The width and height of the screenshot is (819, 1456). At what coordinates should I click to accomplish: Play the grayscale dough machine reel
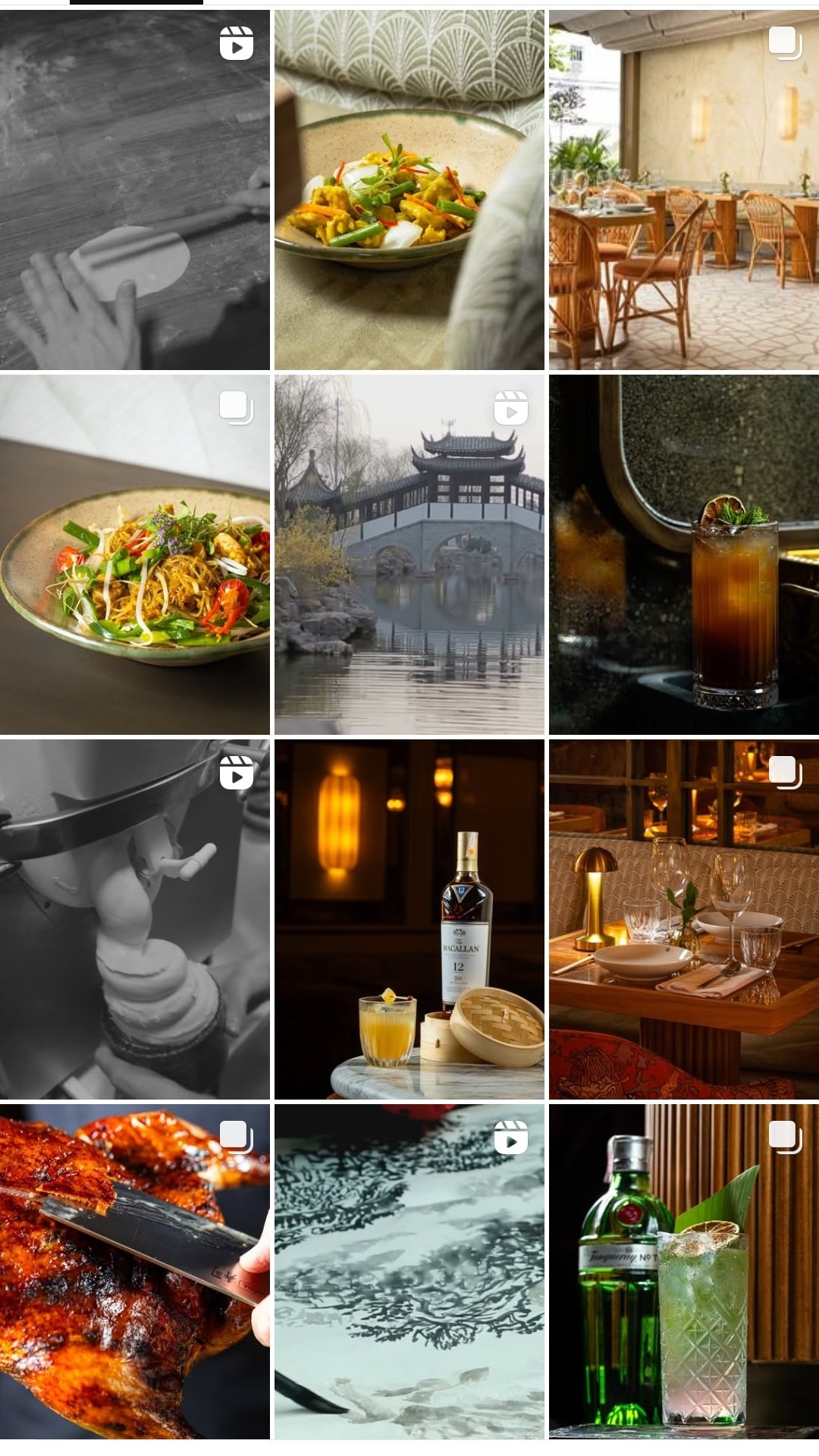click(135, 919)
